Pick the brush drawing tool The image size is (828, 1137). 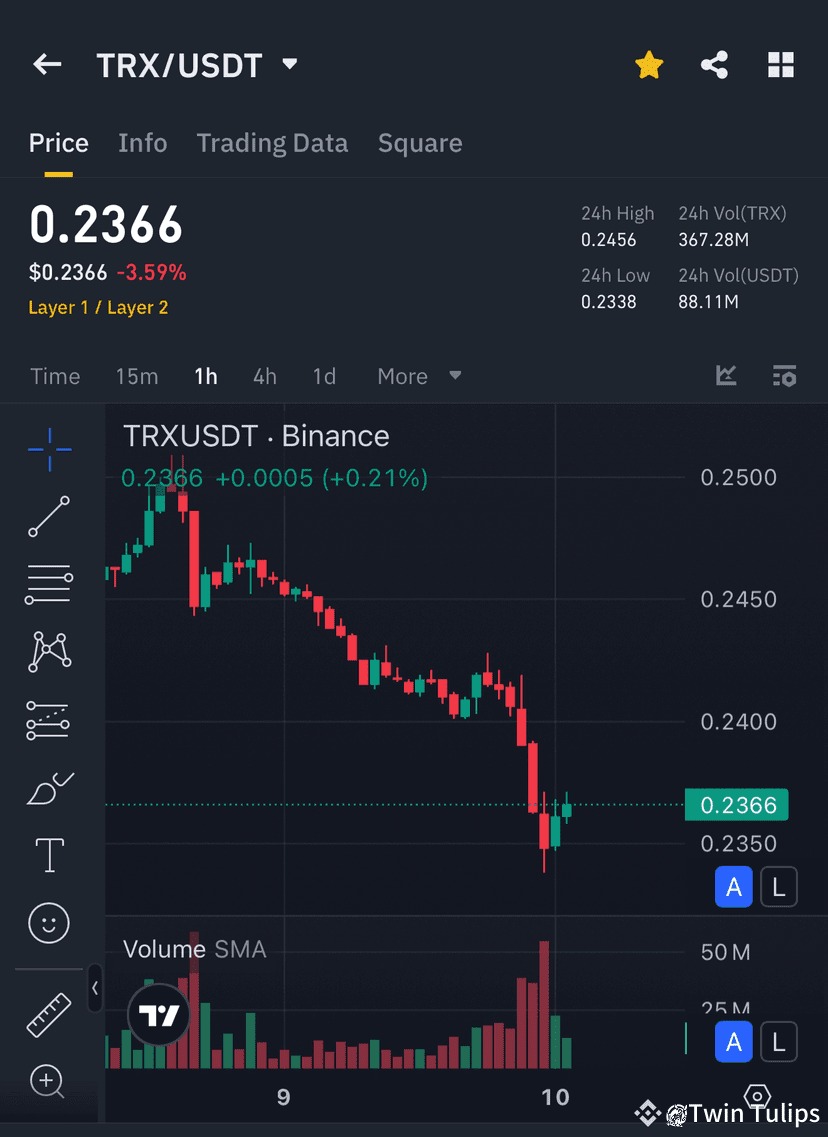(48, 789)
